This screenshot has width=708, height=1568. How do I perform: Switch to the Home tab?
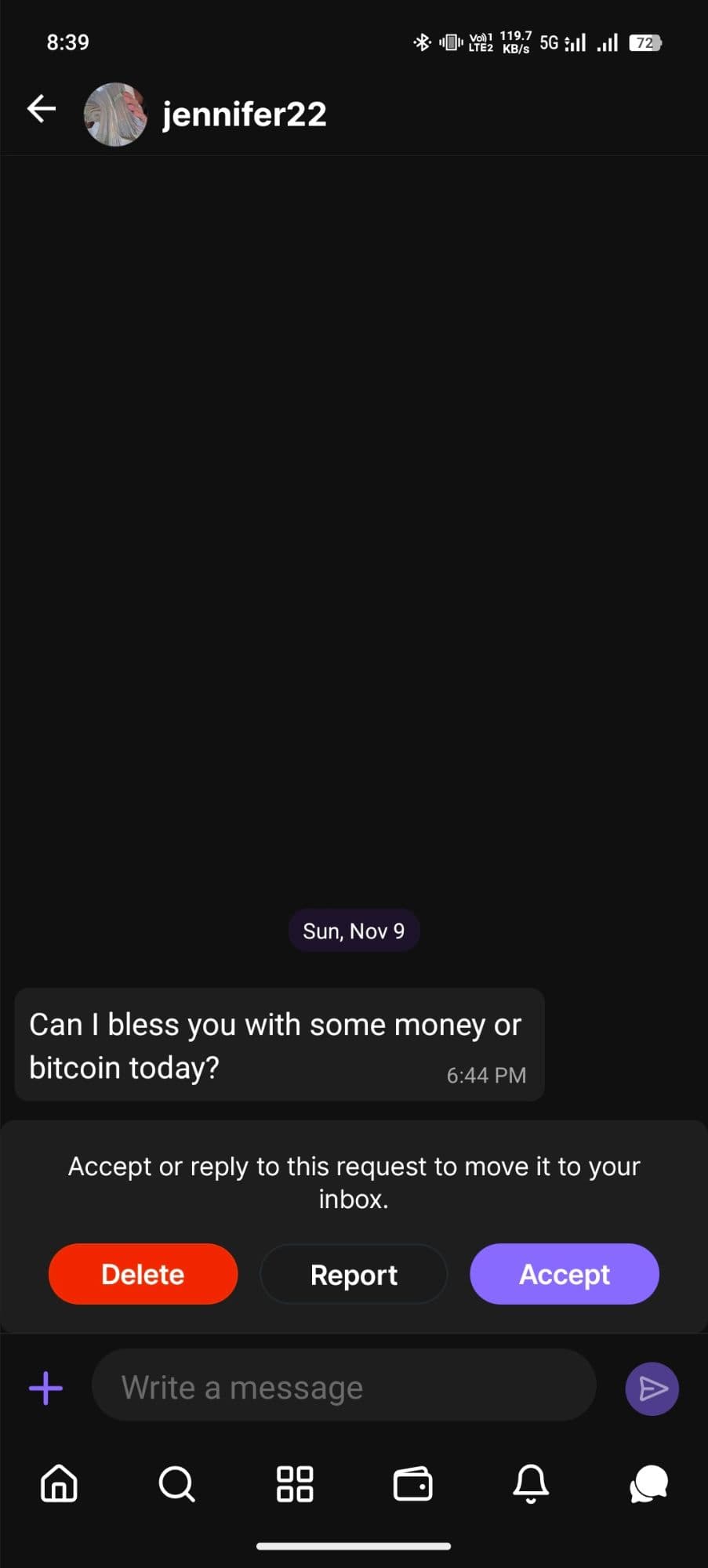tap(60, 1483)
